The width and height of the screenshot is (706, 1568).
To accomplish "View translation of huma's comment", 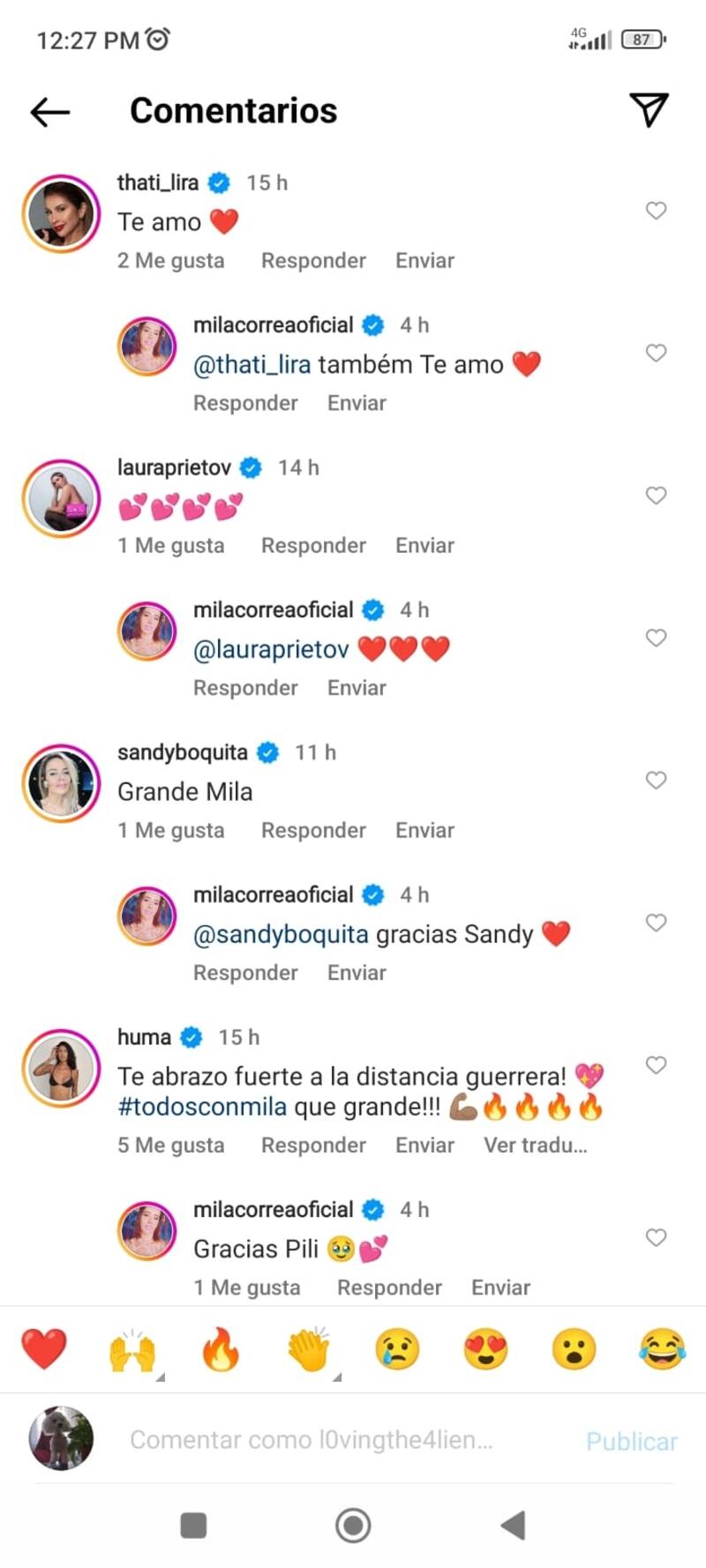I will (535, 1146).
